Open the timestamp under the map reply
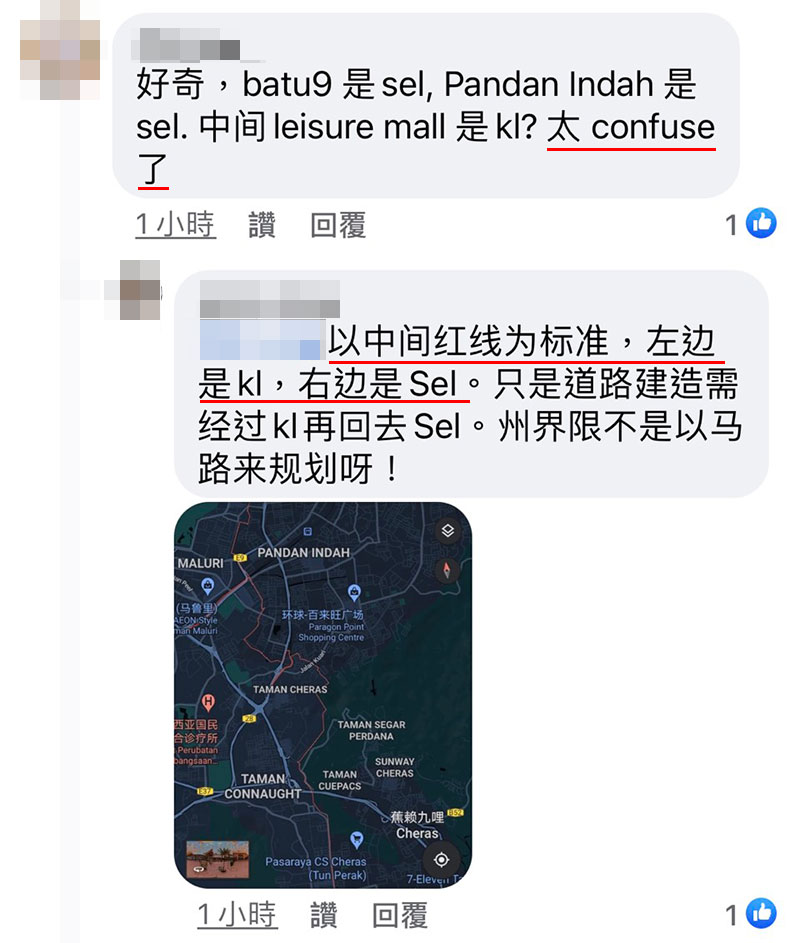The image size is (800, 943). pos(237,914)
